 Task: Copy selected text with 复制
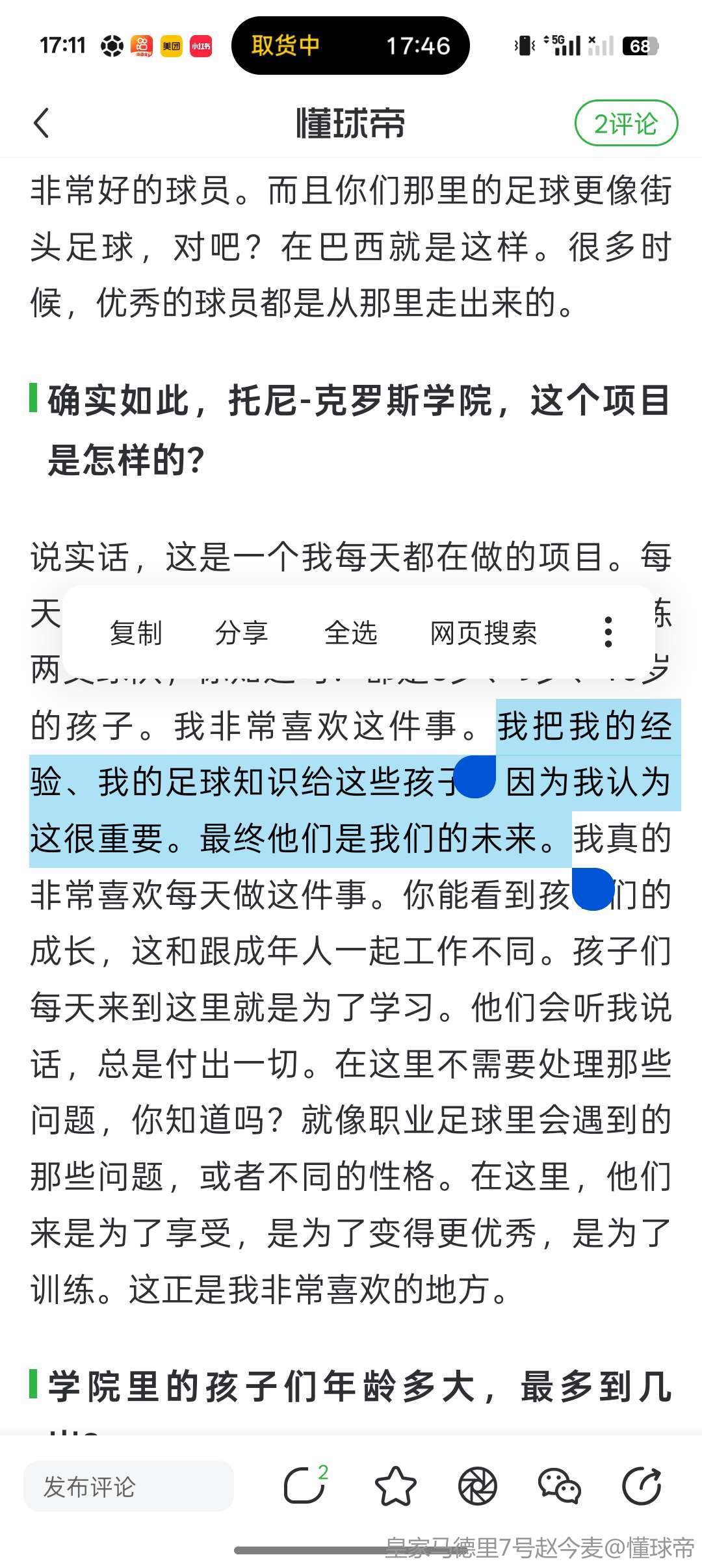(136, 633)
